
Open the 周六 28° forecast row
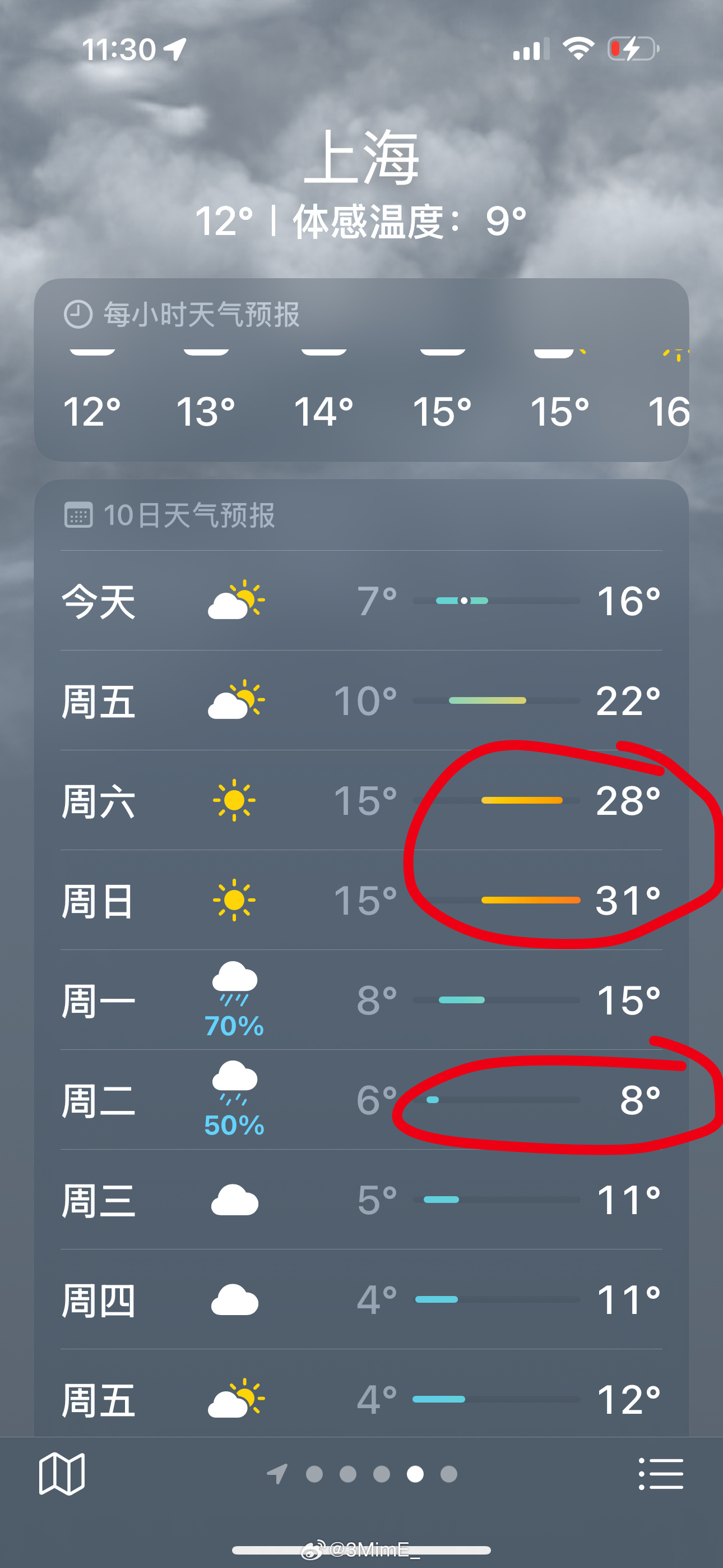click(x=361, y=800)
